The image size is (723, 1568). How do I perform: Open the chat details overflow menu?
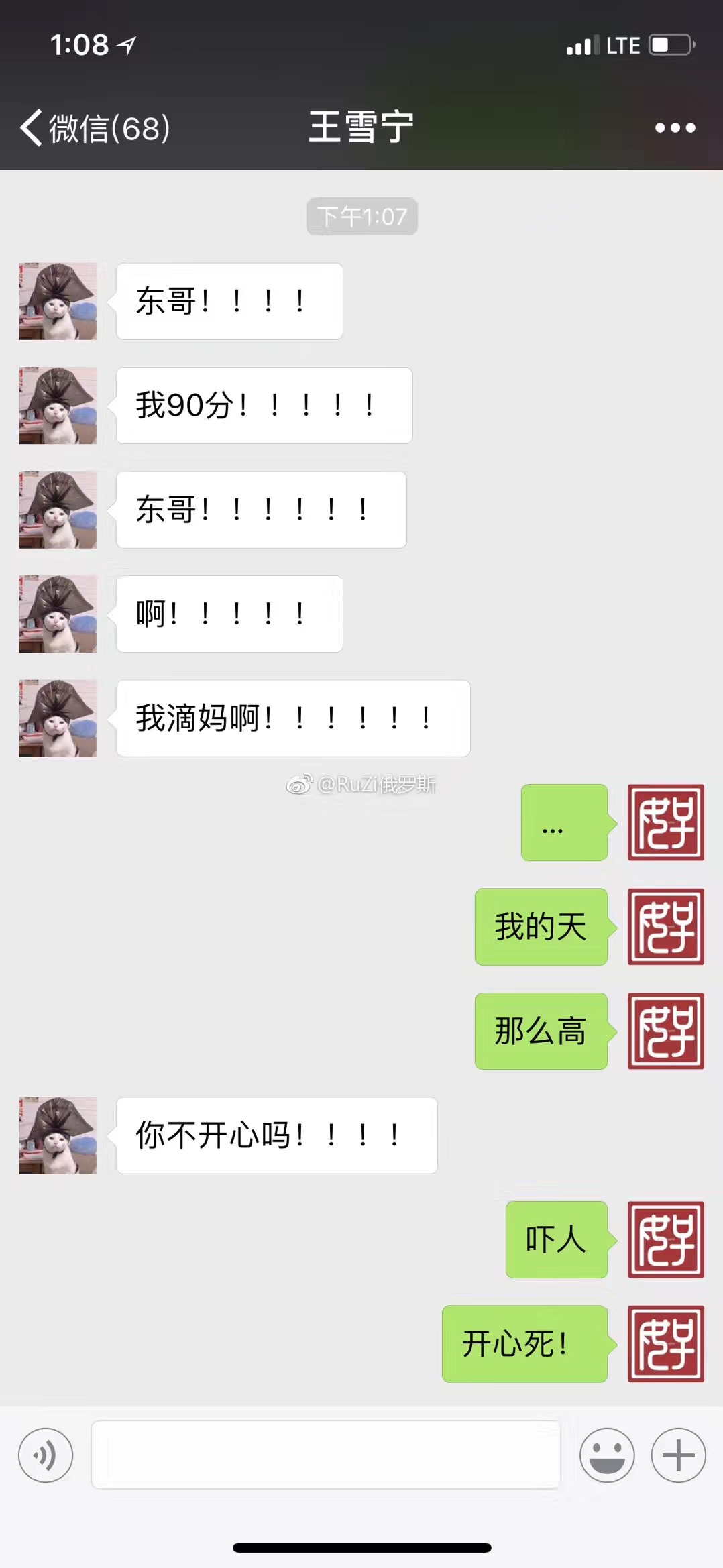(675, 127)
